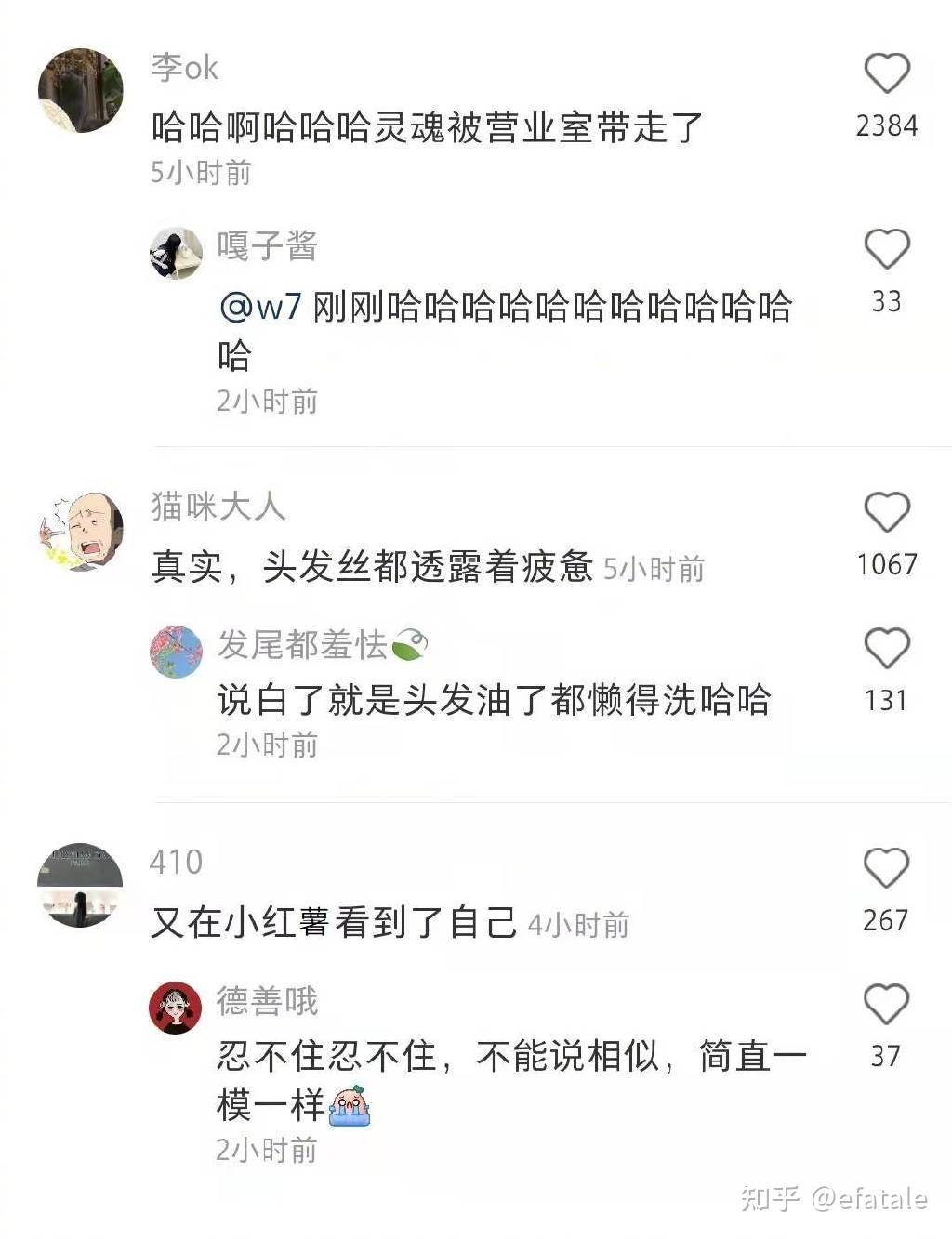Like 嘎子酱's reply
The width and height of the screenshot is (952, 1239).
point(887,249)
